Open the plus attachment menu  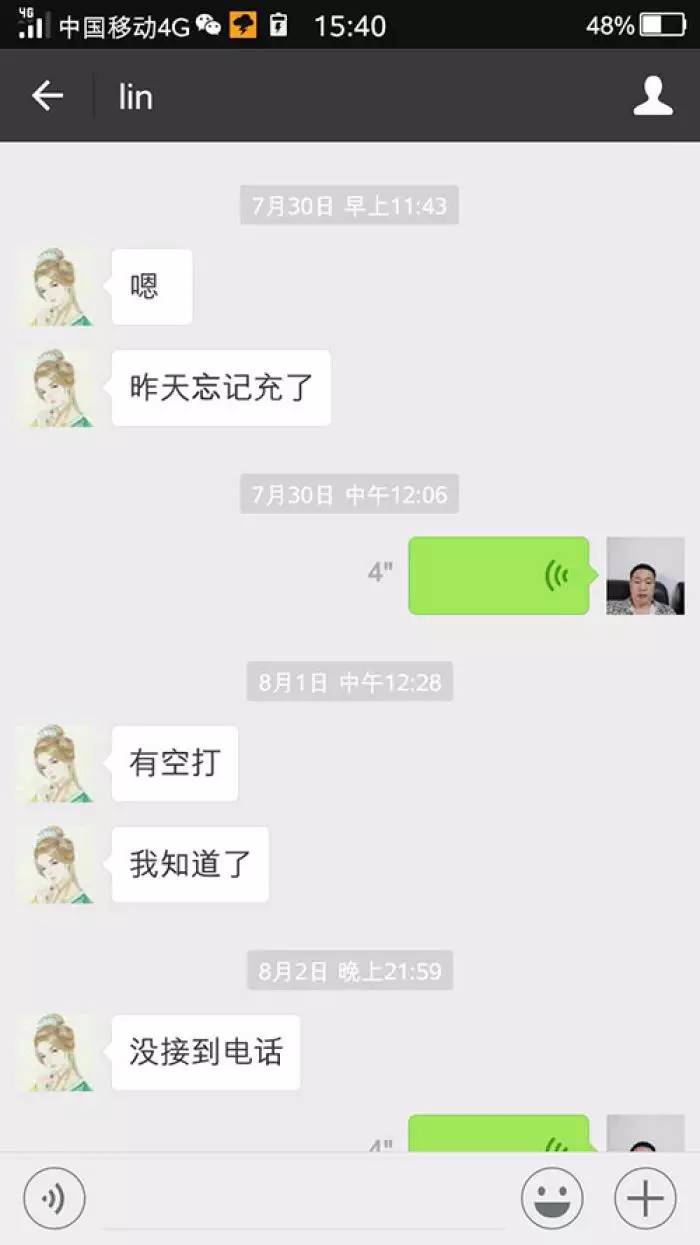(645, 1197)
